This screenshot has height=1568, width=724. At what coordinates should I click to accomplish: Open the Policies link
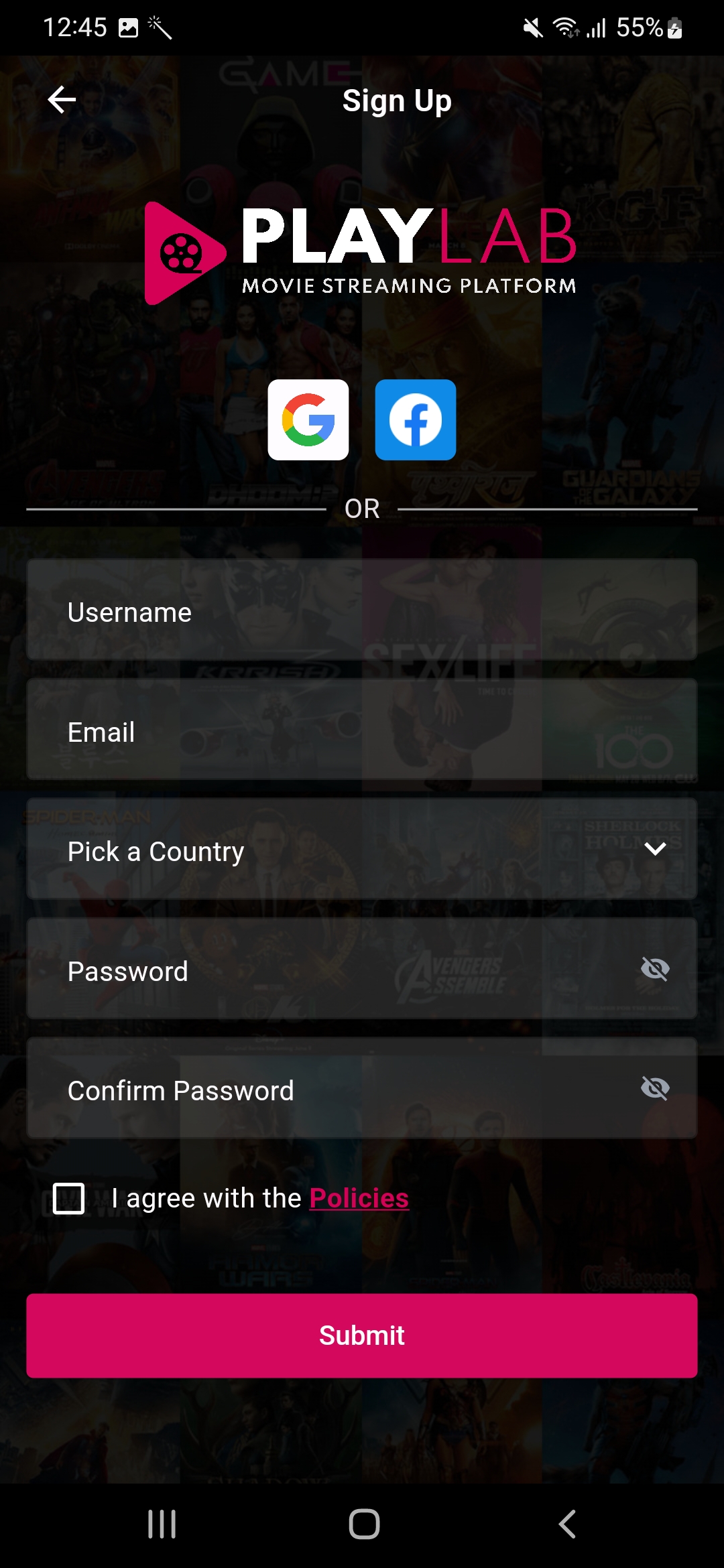coord(359,1197)
